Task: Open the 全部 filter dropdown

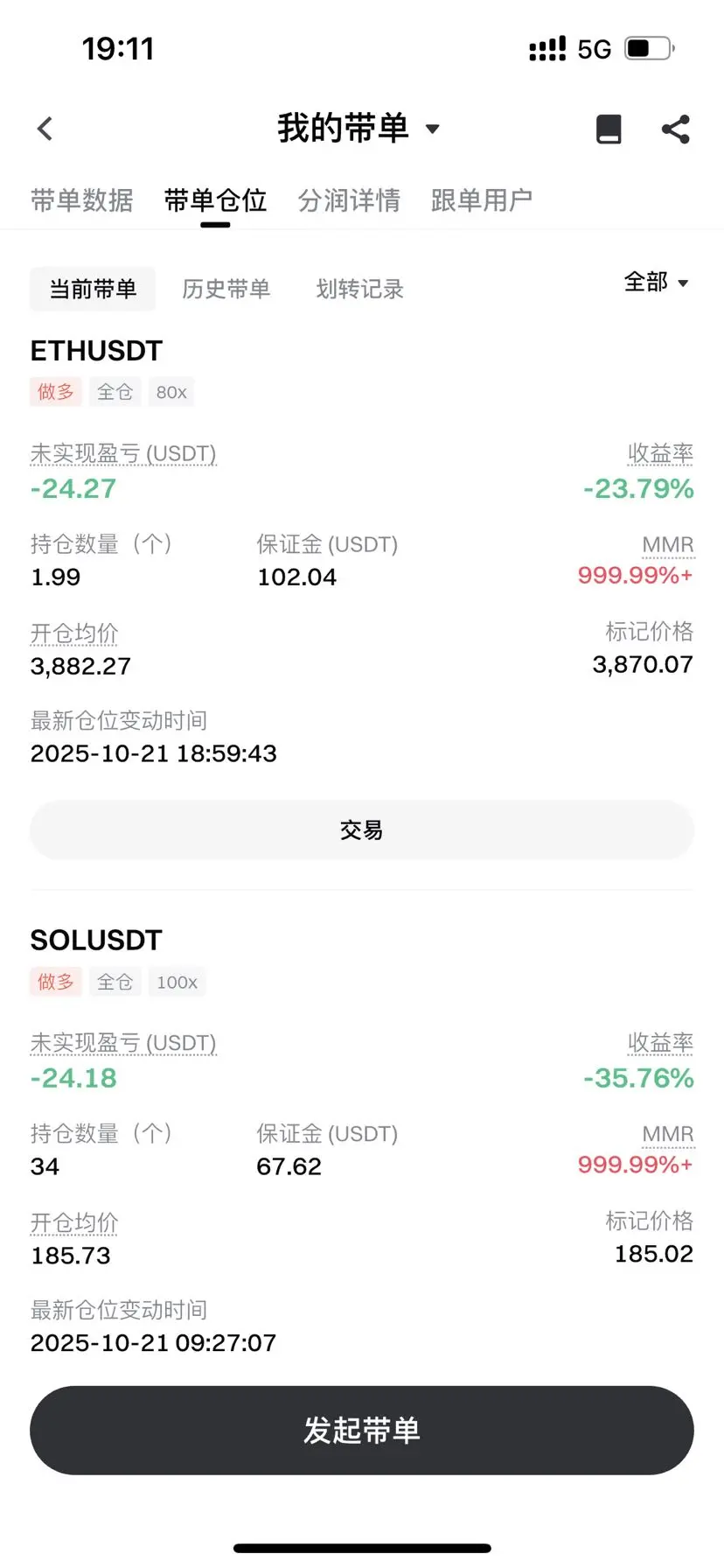Action: coord(656,282)
